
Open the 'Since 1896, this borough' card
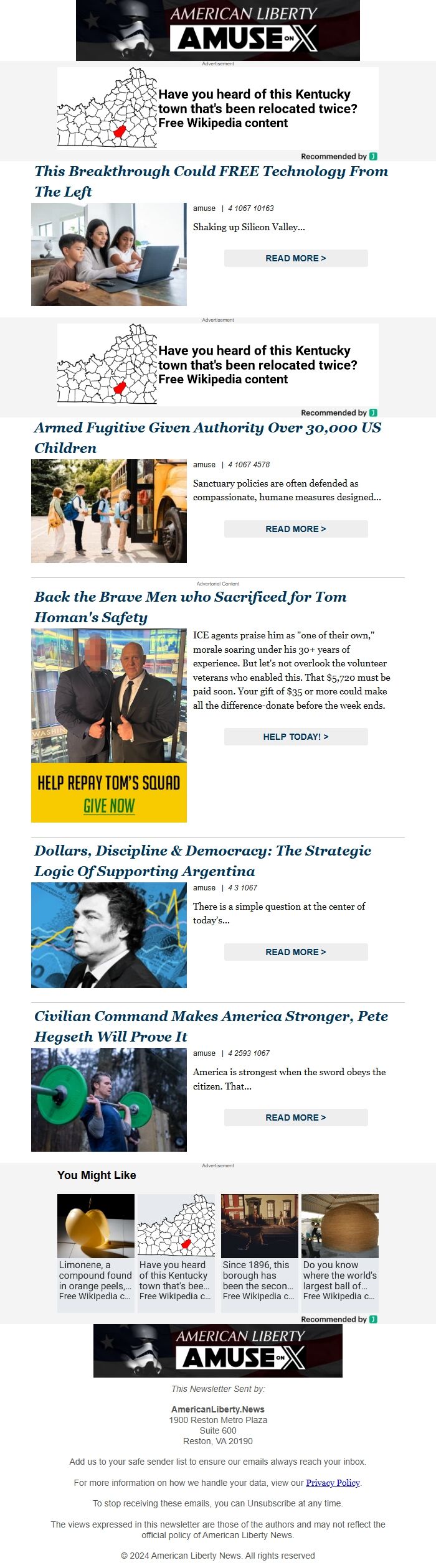point(259,1252)
